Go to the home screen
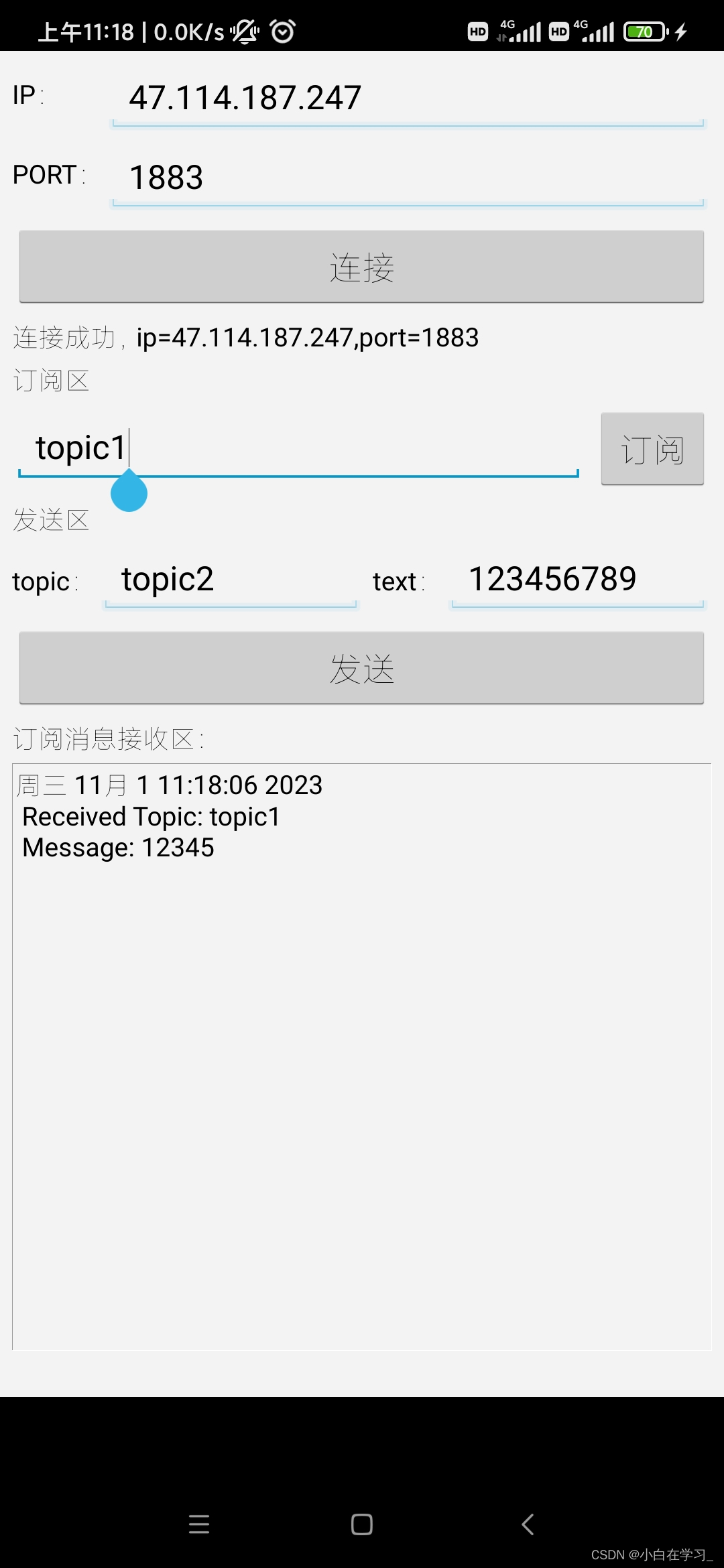Image resolution: width=724 pixels, height=1568 pixels. (361, 1524)
